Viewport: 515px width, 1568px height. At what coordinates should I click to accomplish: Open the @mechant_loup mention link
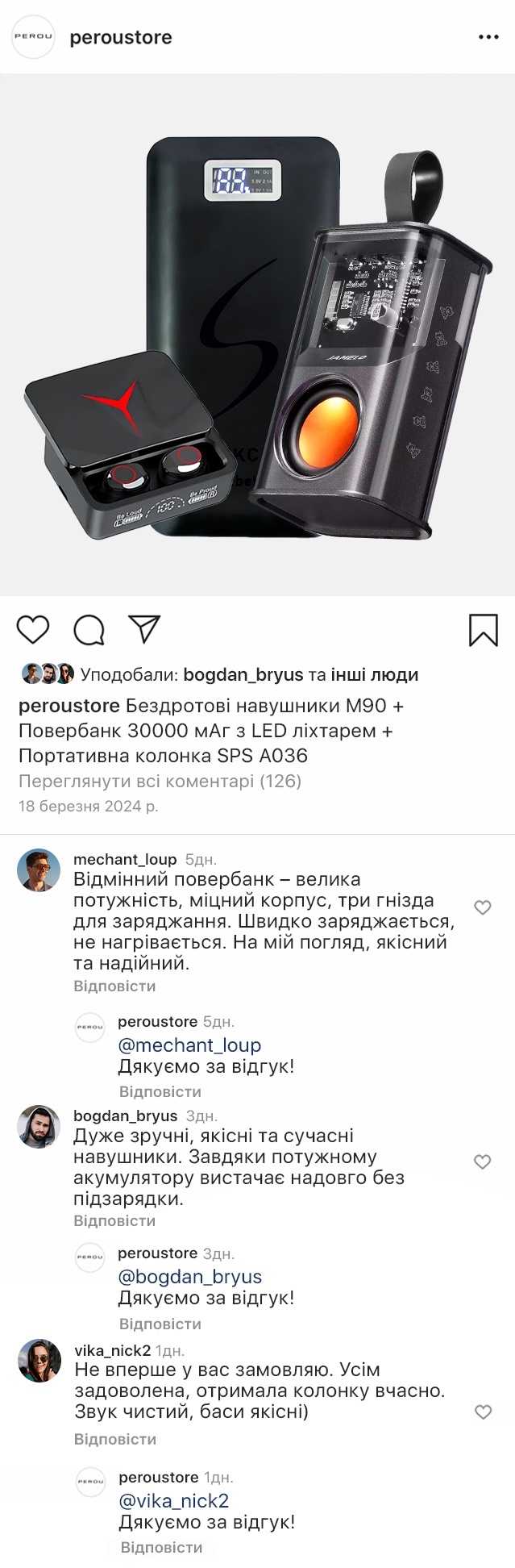coord(189,1045)
